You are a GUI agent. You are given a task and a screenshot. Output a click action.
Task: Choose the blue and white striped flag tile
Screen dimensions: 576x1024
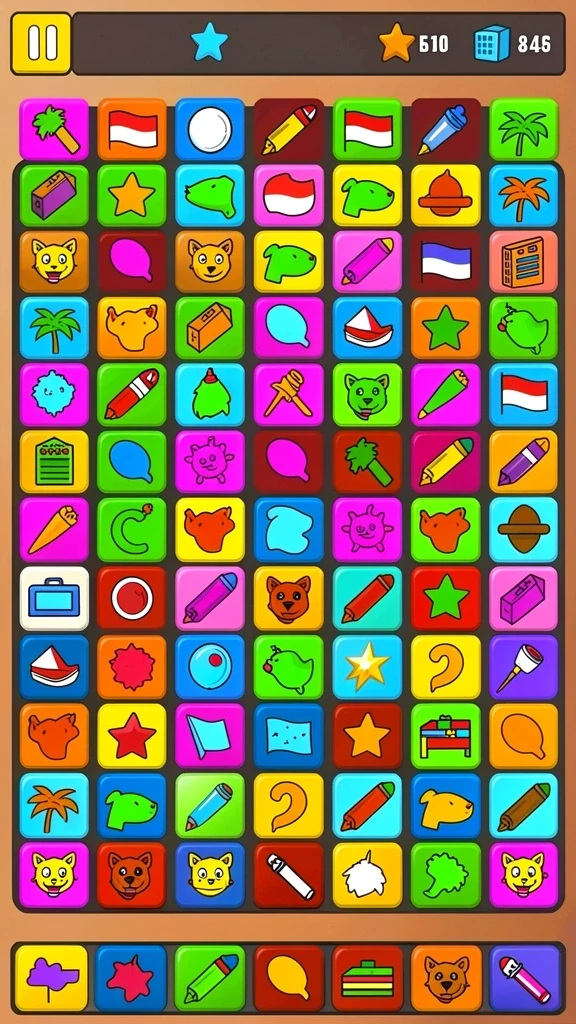[445, 261]
